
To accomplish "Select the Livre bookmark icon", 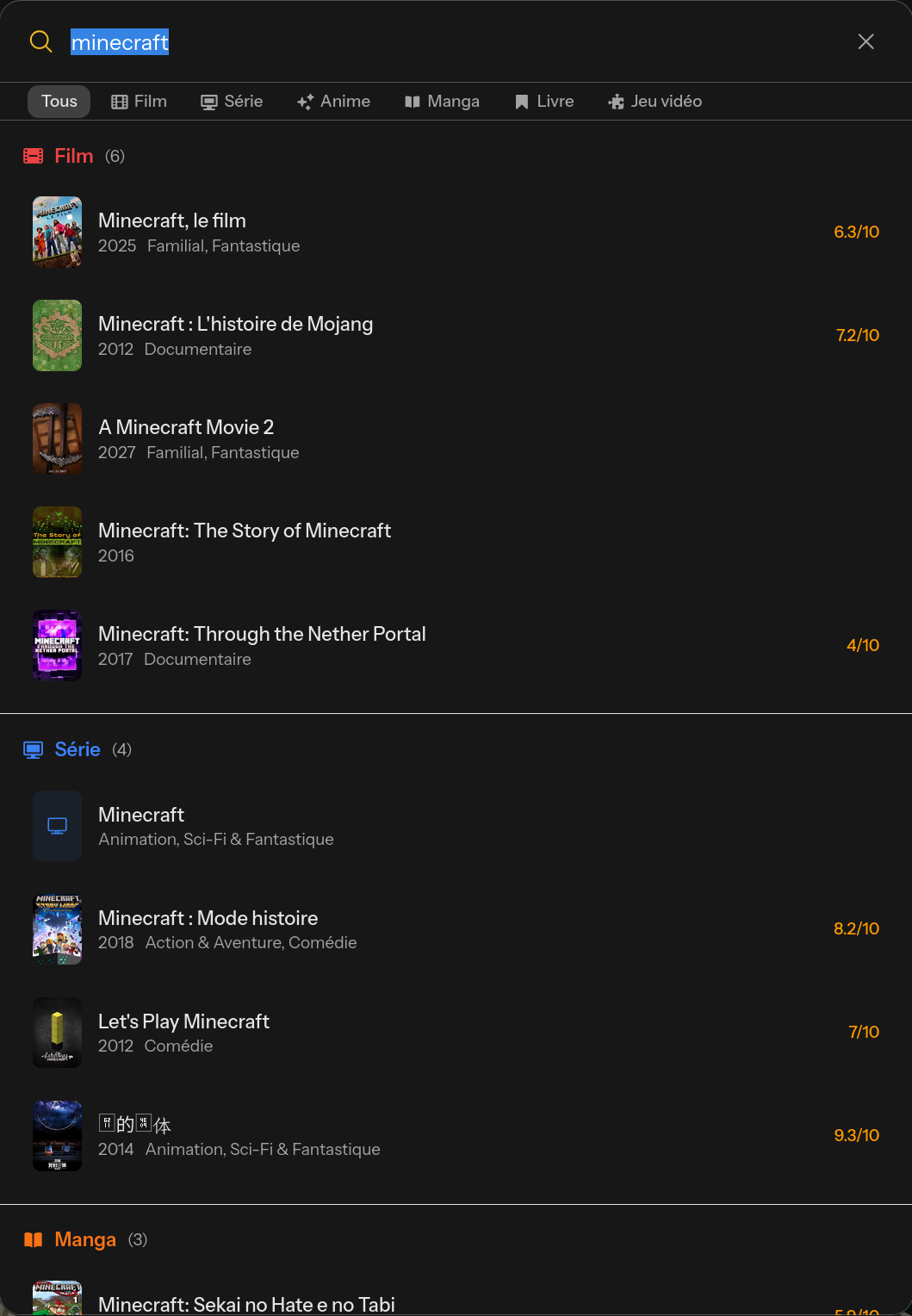I will pos(520,101).
